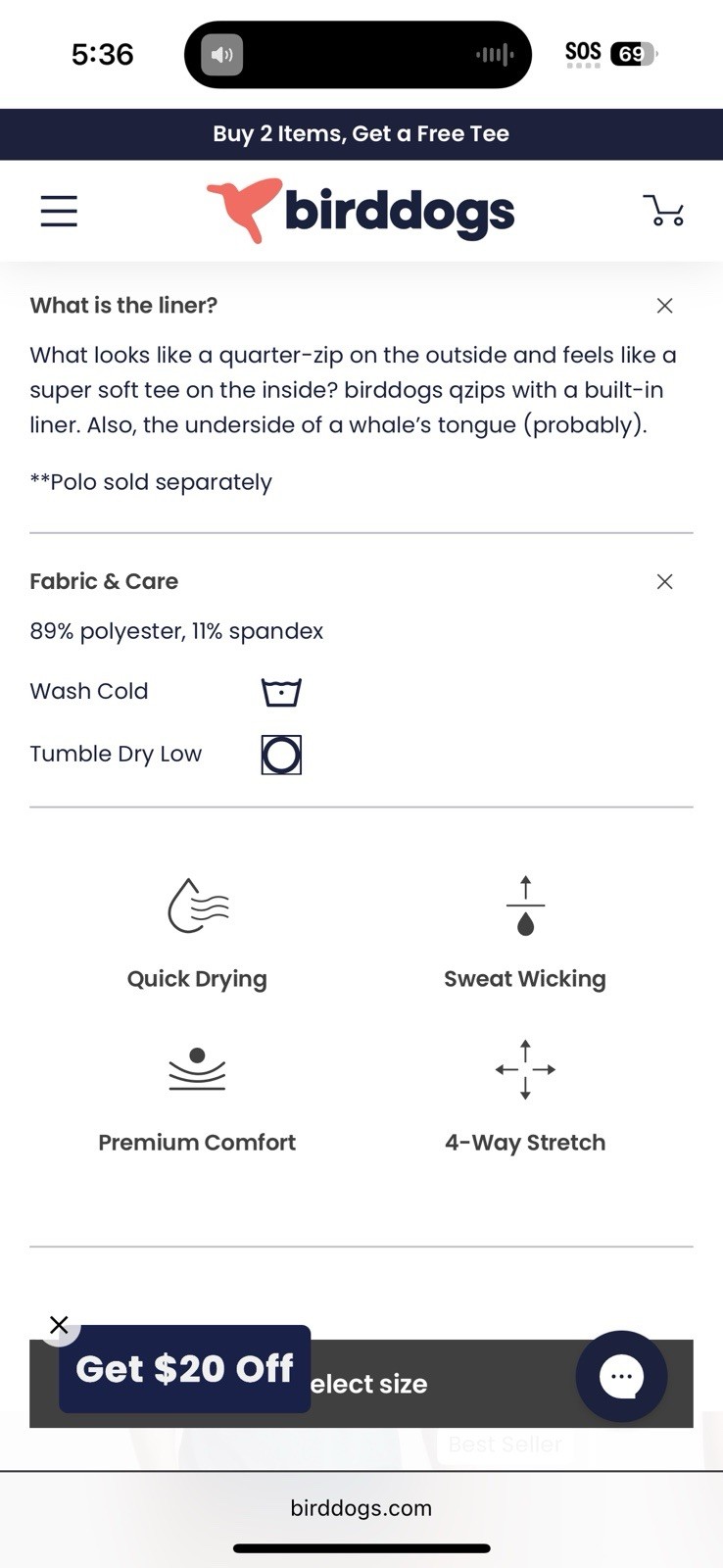Dismiss the Get $20 Off popup
The width and height of the screenshot is (723, 1568).
(59, 1325)
